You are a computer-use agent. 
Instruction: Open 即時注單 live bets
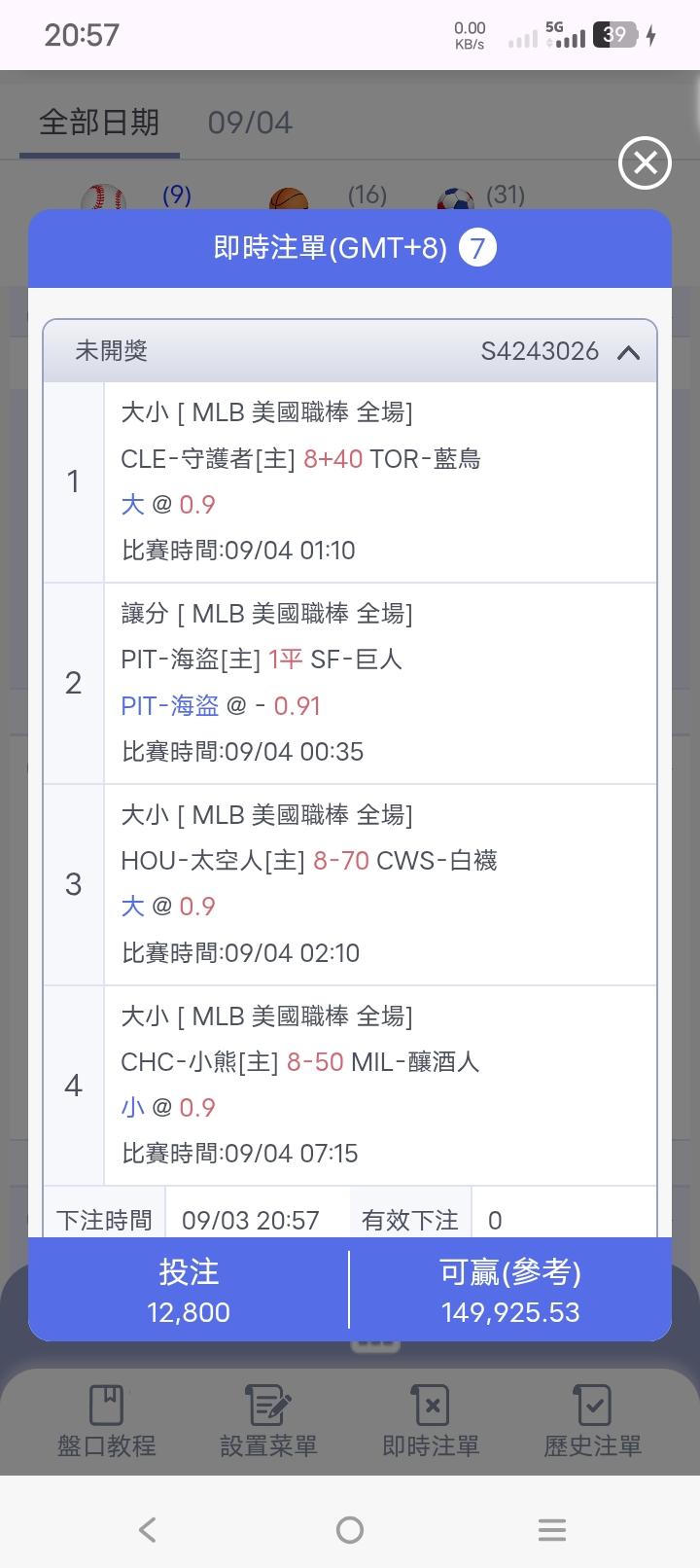431,1421
